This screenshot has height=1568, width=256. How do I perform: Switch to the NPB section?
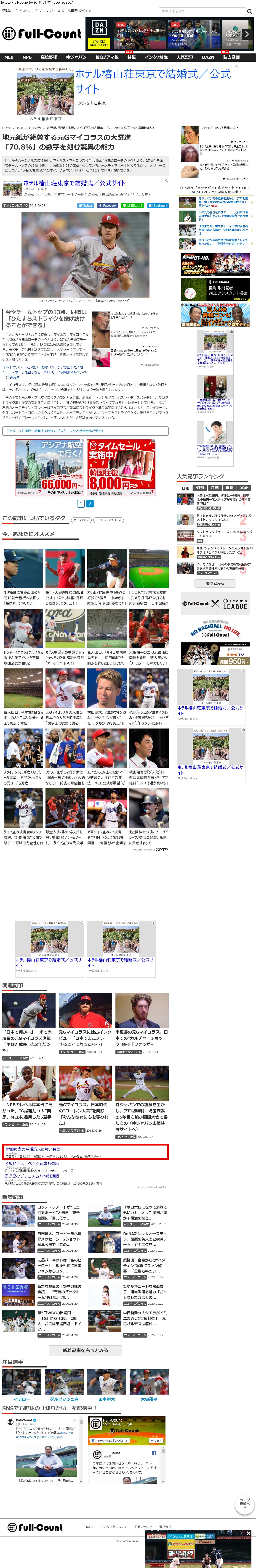pos(27,57)
